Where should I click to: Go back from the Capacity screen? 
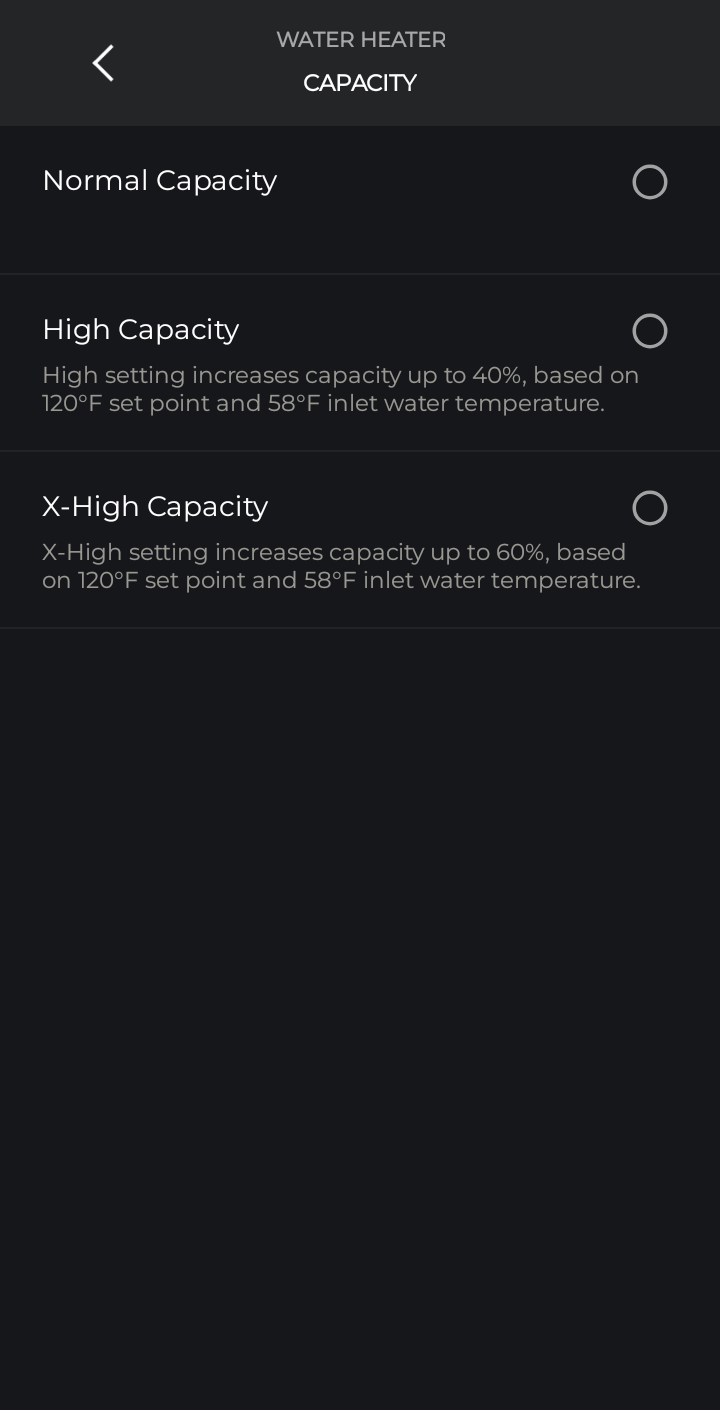102,63
